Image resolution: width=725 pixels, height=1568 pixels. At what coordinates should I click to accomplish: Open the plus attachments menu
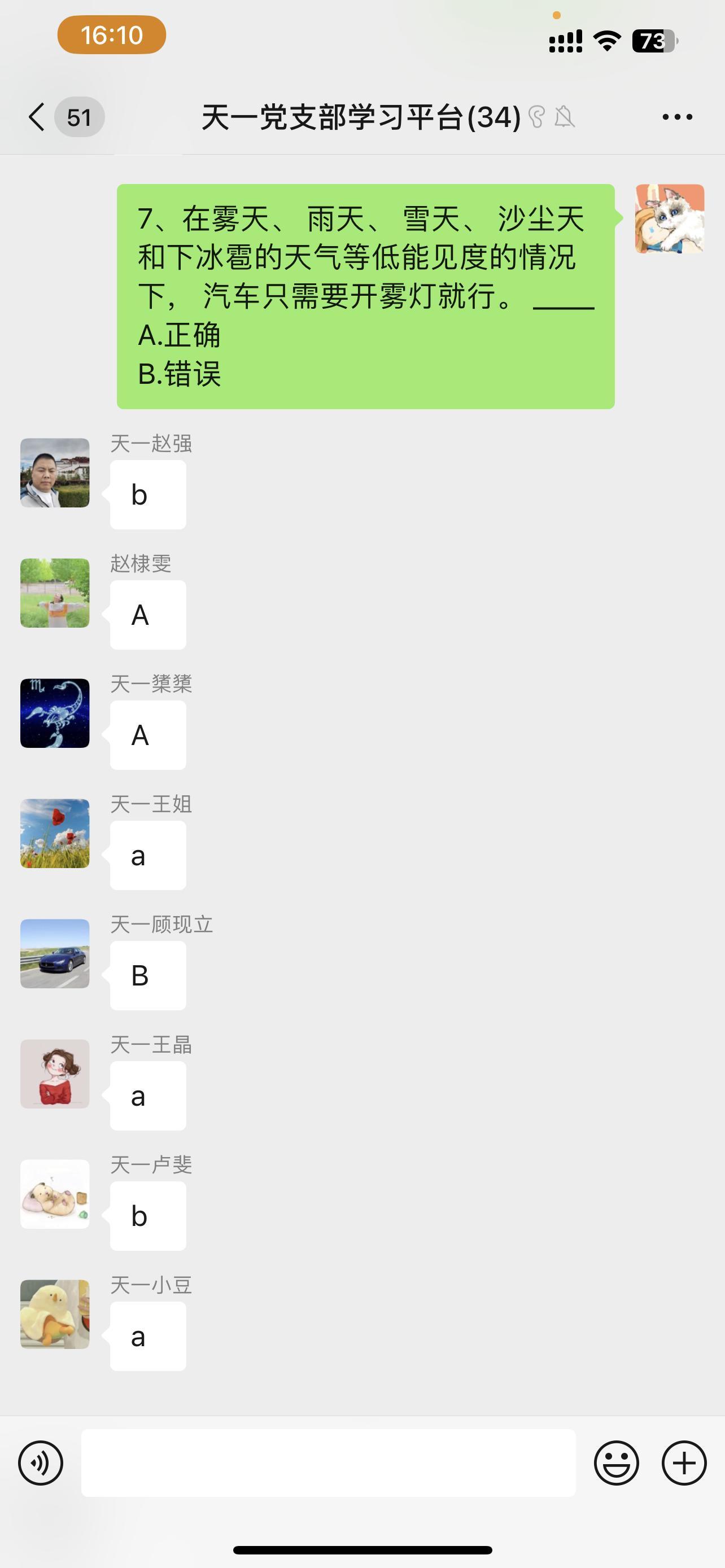pos(684,1462)
